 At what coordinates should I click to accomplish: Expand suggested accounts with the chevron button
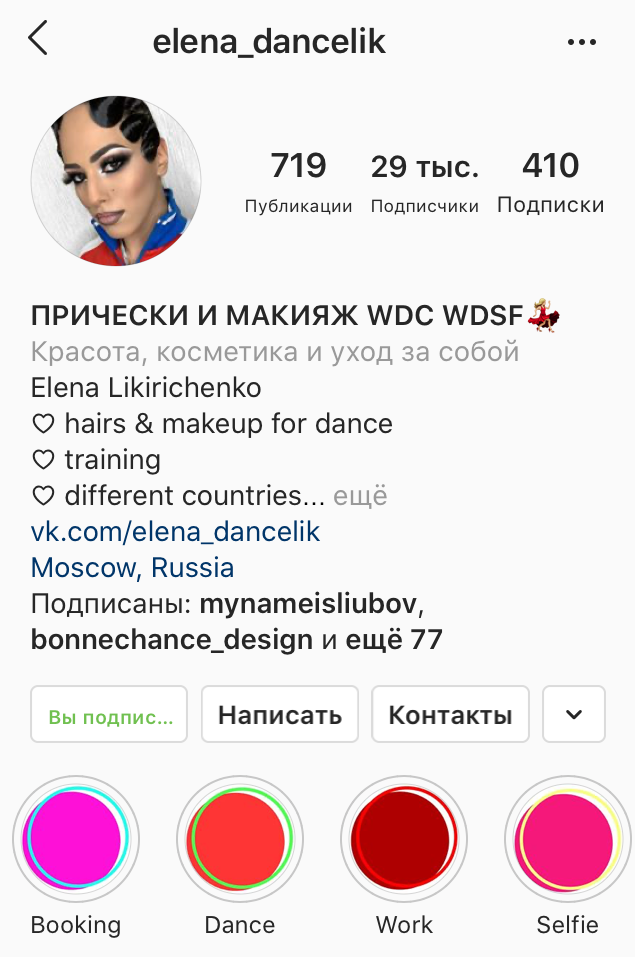[574, 714]
